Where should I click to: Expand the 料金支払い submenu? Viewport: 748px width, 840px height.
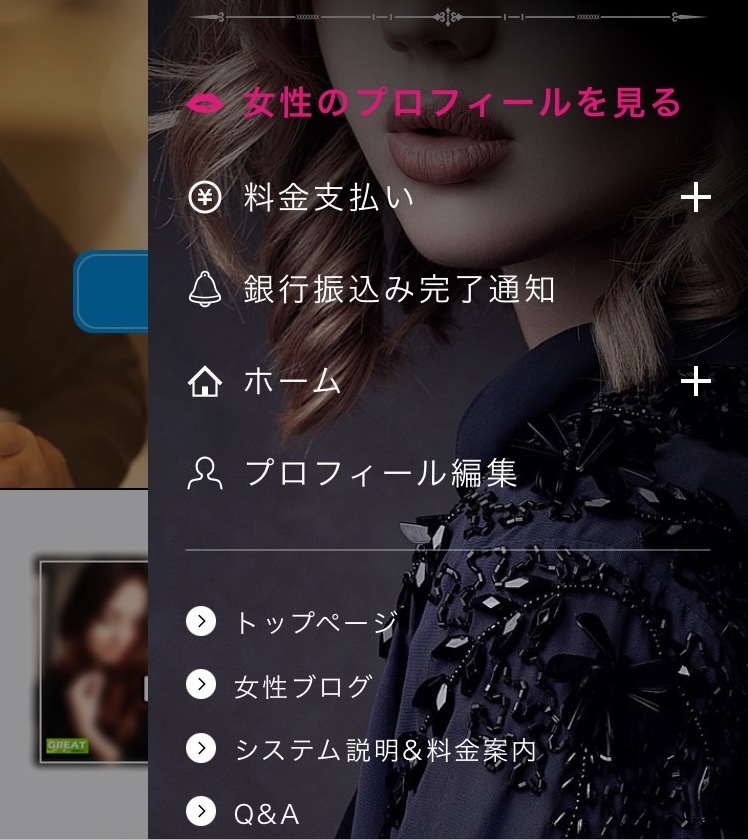pos(695,197)
